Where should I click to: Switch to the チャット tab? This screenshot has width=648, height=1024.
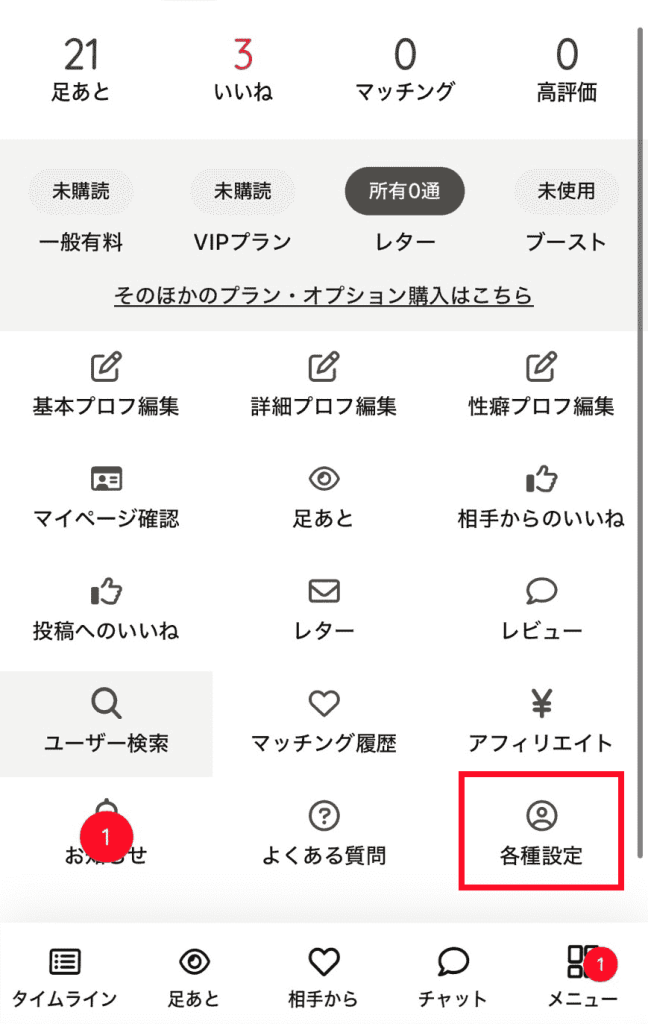453,977
